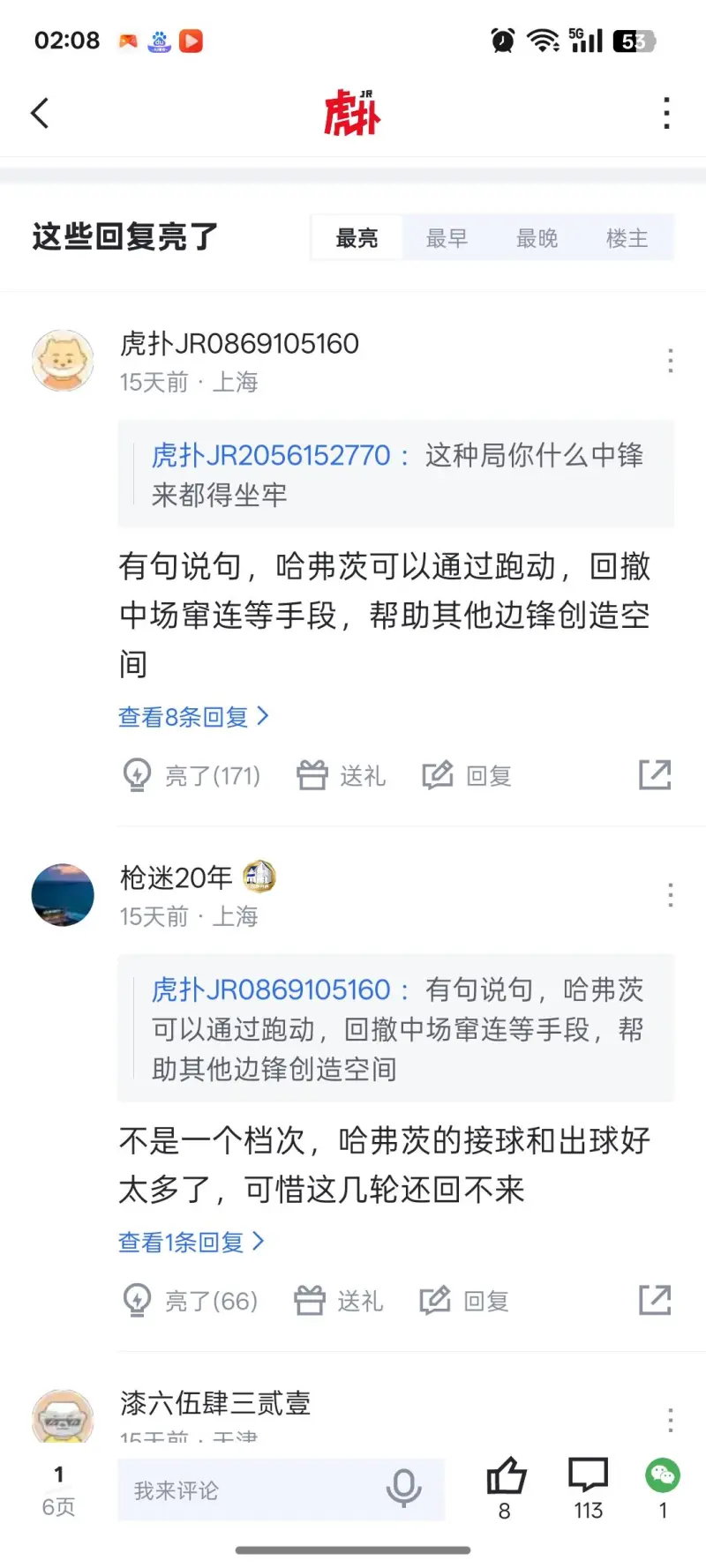
Task: Light up the comment with 亮了(66)
Action: tap(191, 1301)
